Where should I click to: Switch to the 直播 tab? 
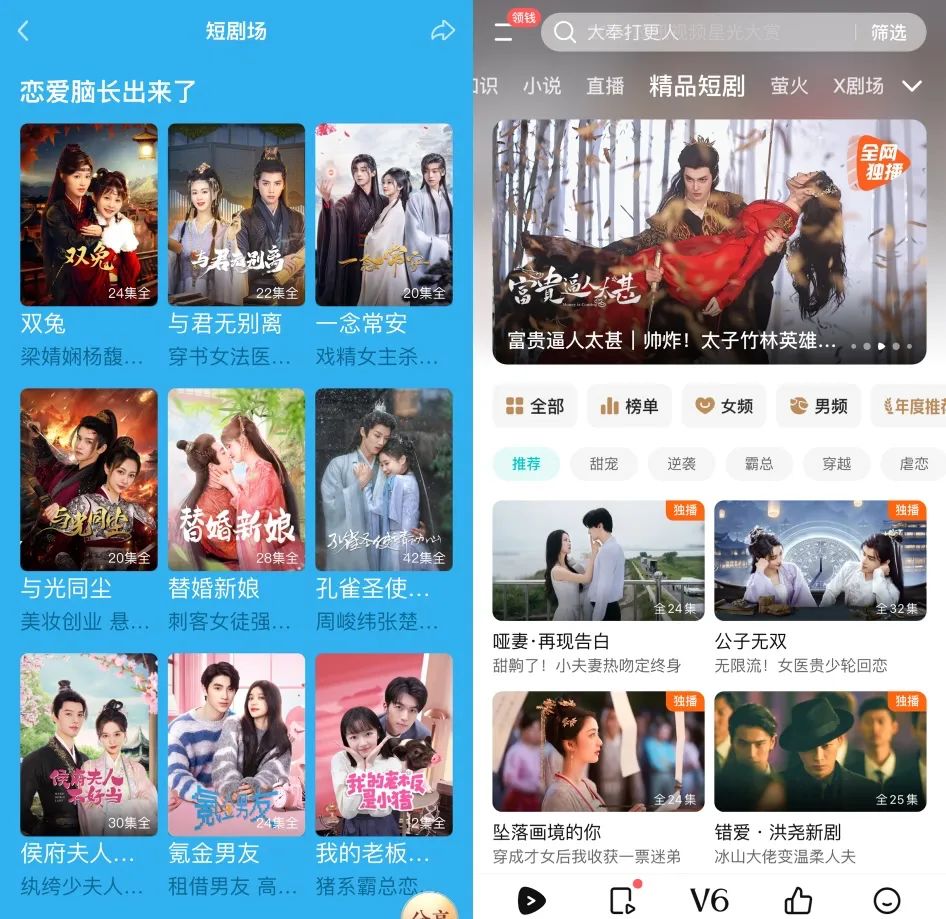[x=605, y=86]
